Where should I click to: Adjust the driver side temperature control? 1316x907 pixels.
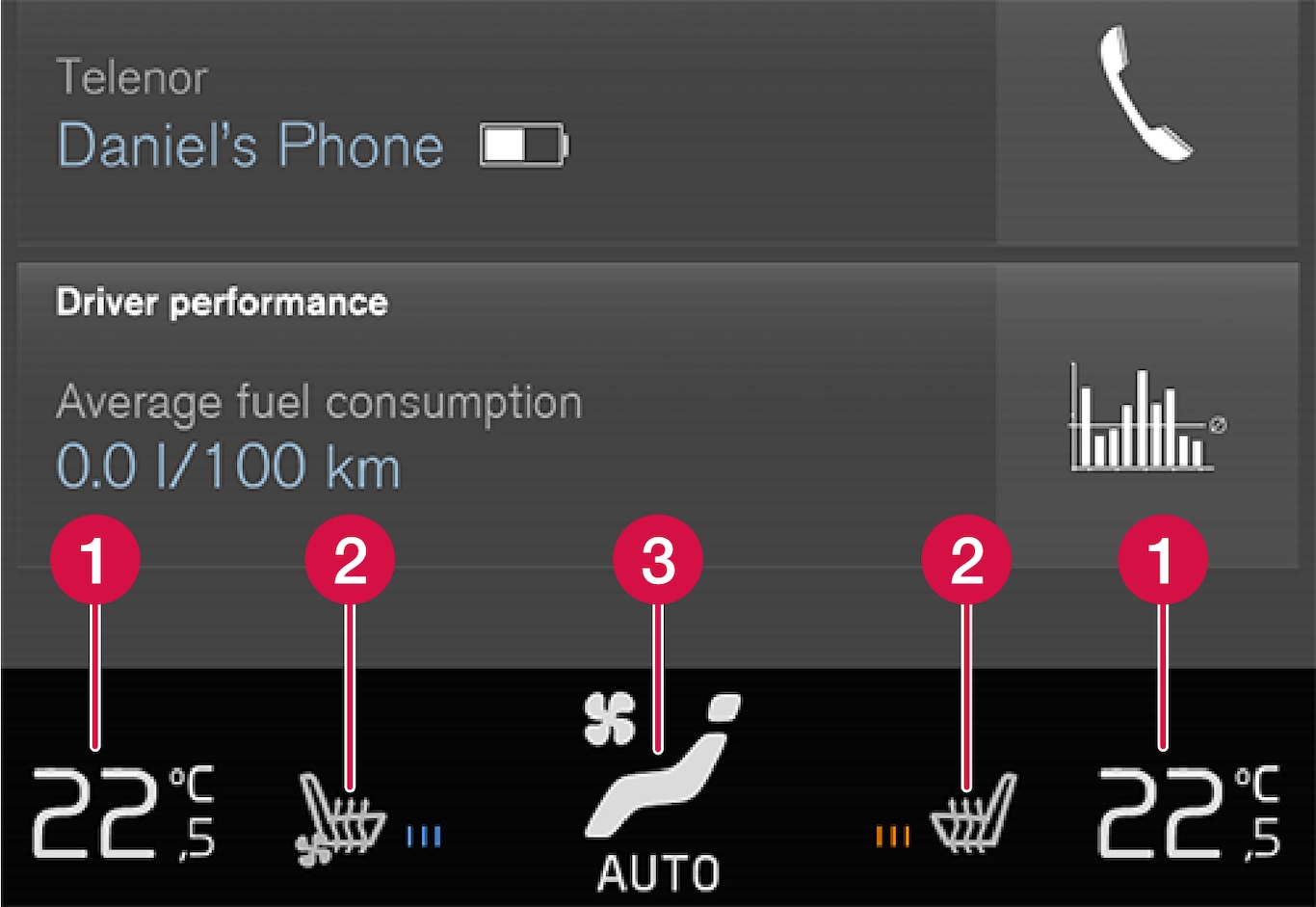pos(123,814)
